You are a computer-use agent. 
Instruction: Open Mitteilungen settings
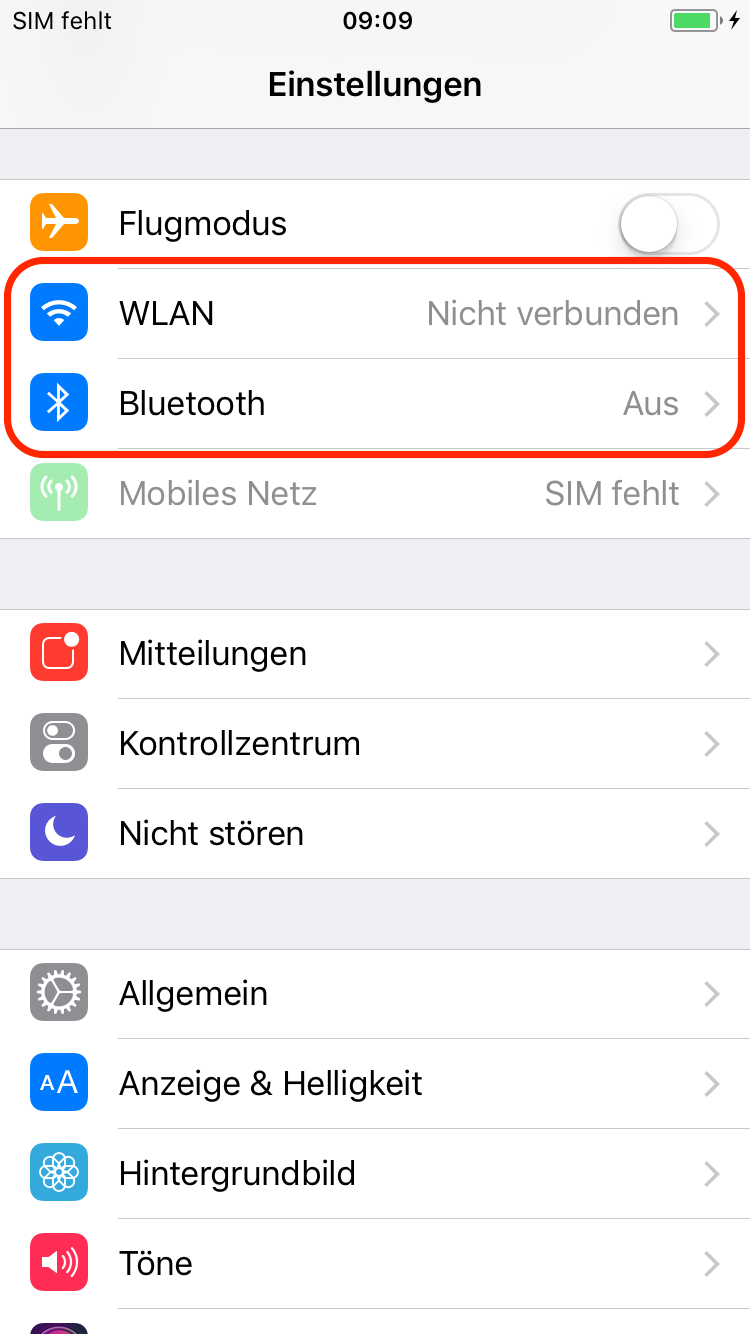375,654
